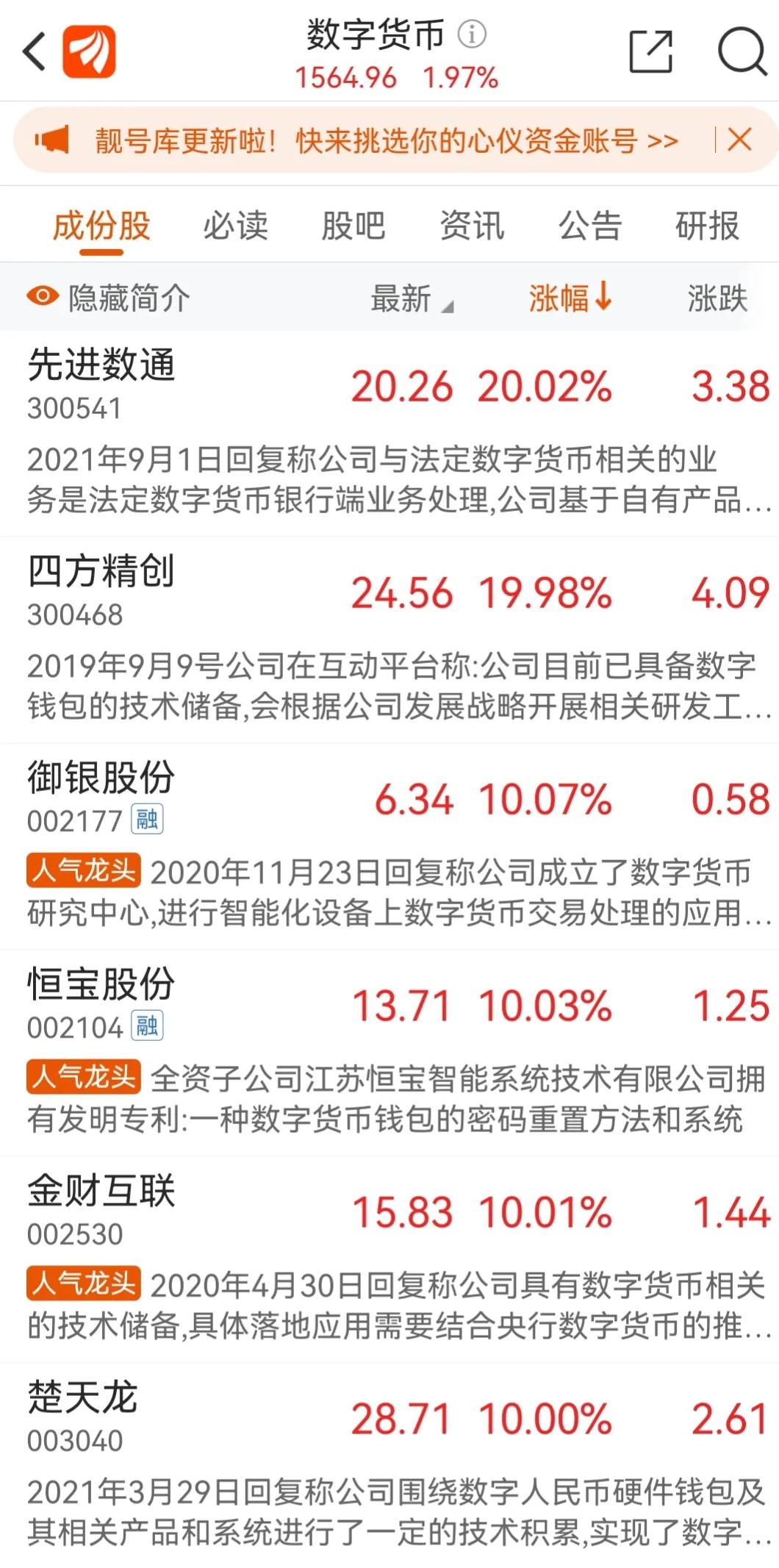779x1568 pixels.
Task: Go back using the back arrow
Action: tap(35, 51)
